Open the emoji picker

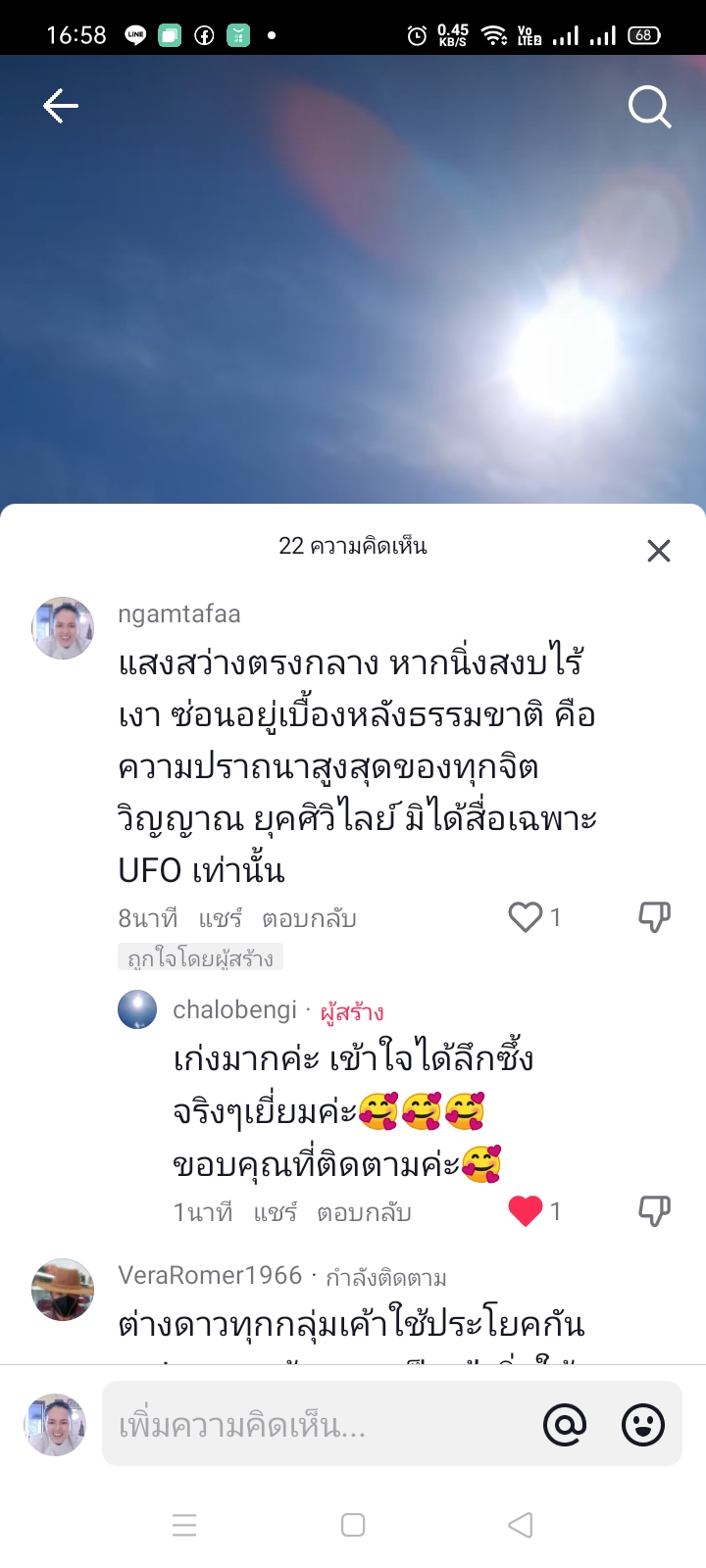643,1425
